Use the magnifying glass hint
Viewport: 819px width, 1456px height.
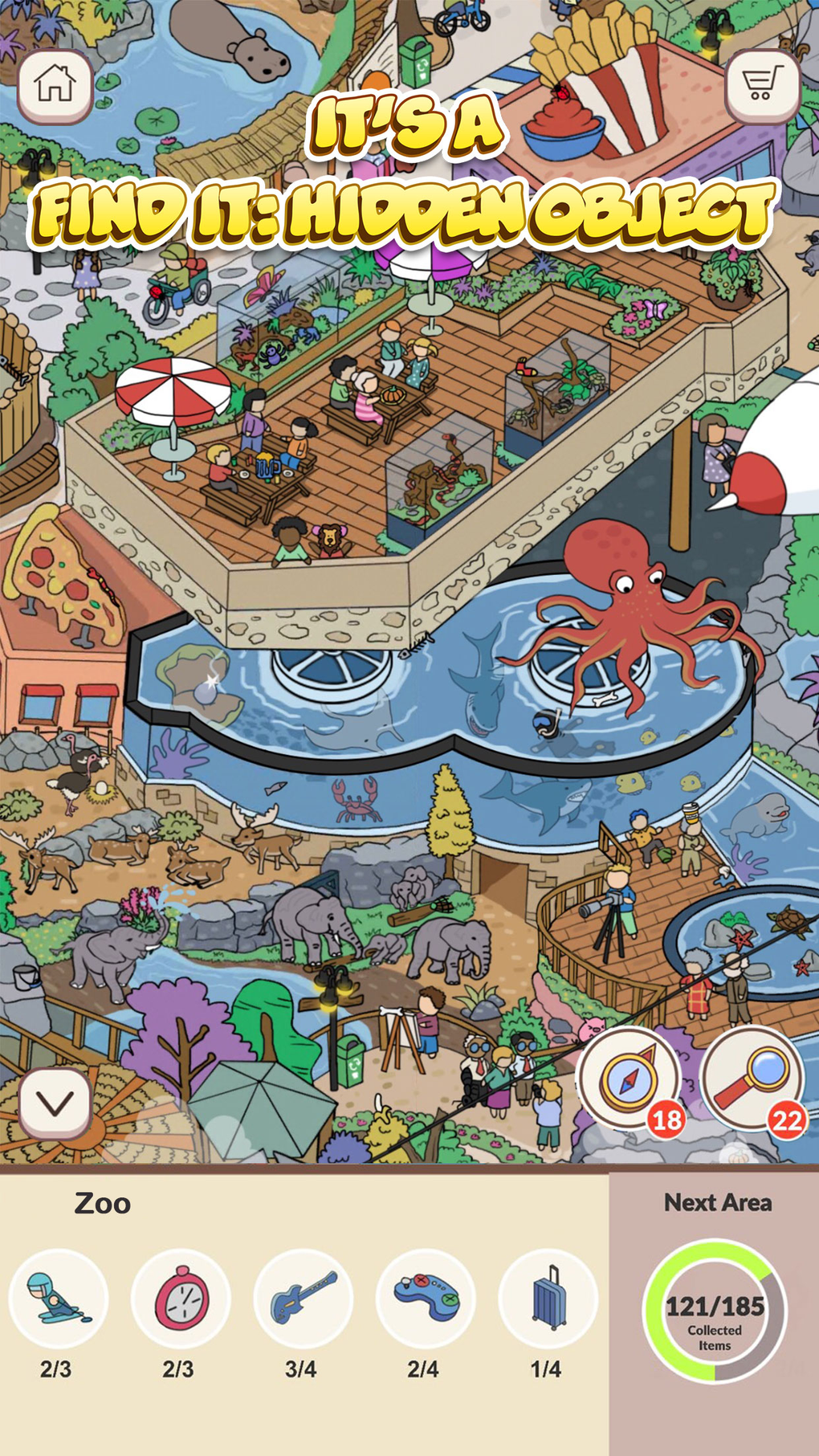point(752,1078)
